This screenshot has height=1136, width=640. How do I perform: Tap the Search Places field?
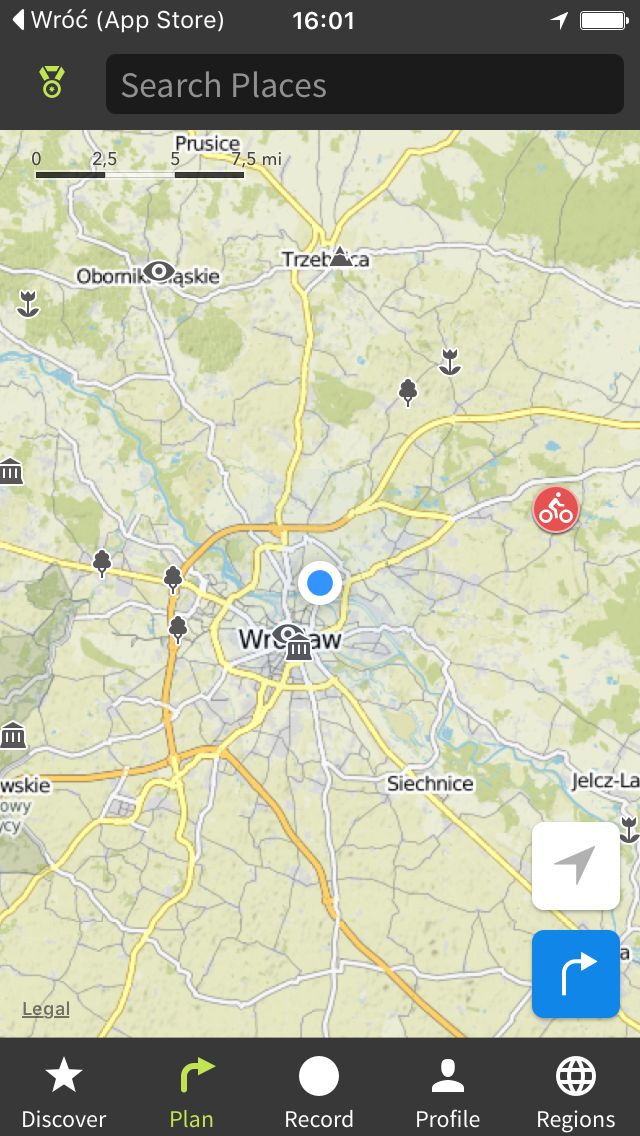coord(365,84)
